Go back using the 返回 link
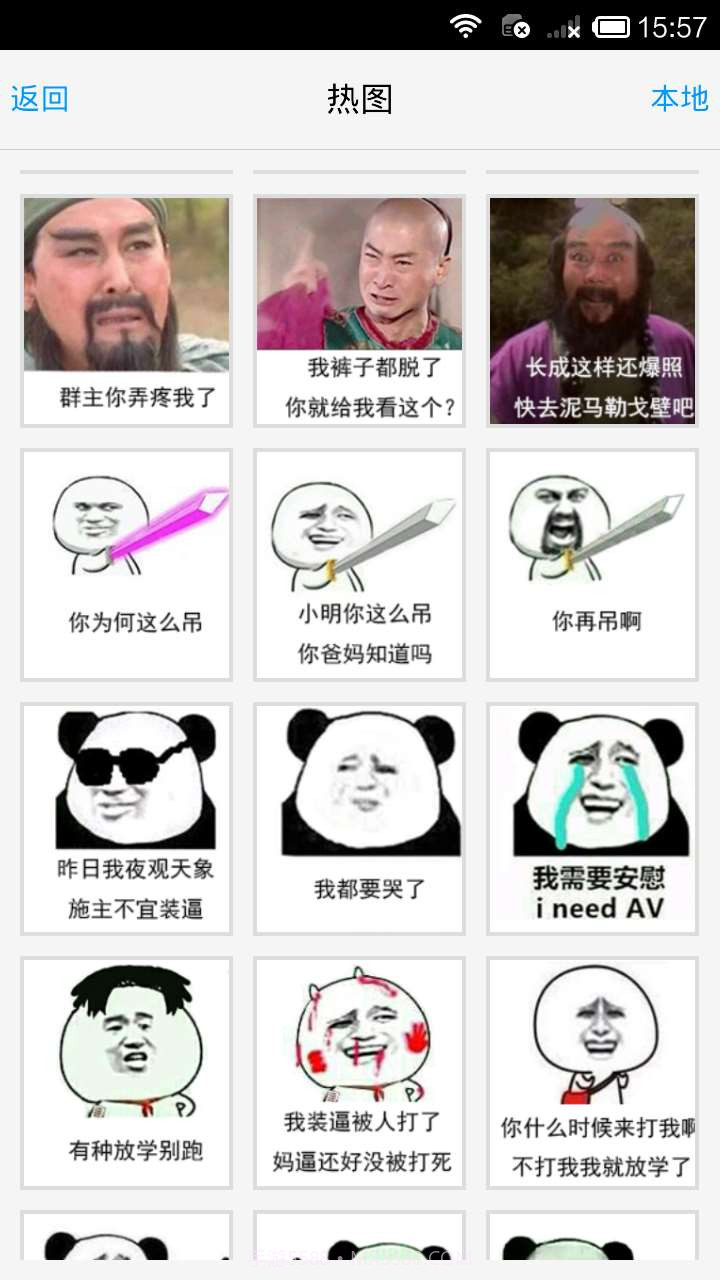 pyautogui.click(x=38, y=99)
